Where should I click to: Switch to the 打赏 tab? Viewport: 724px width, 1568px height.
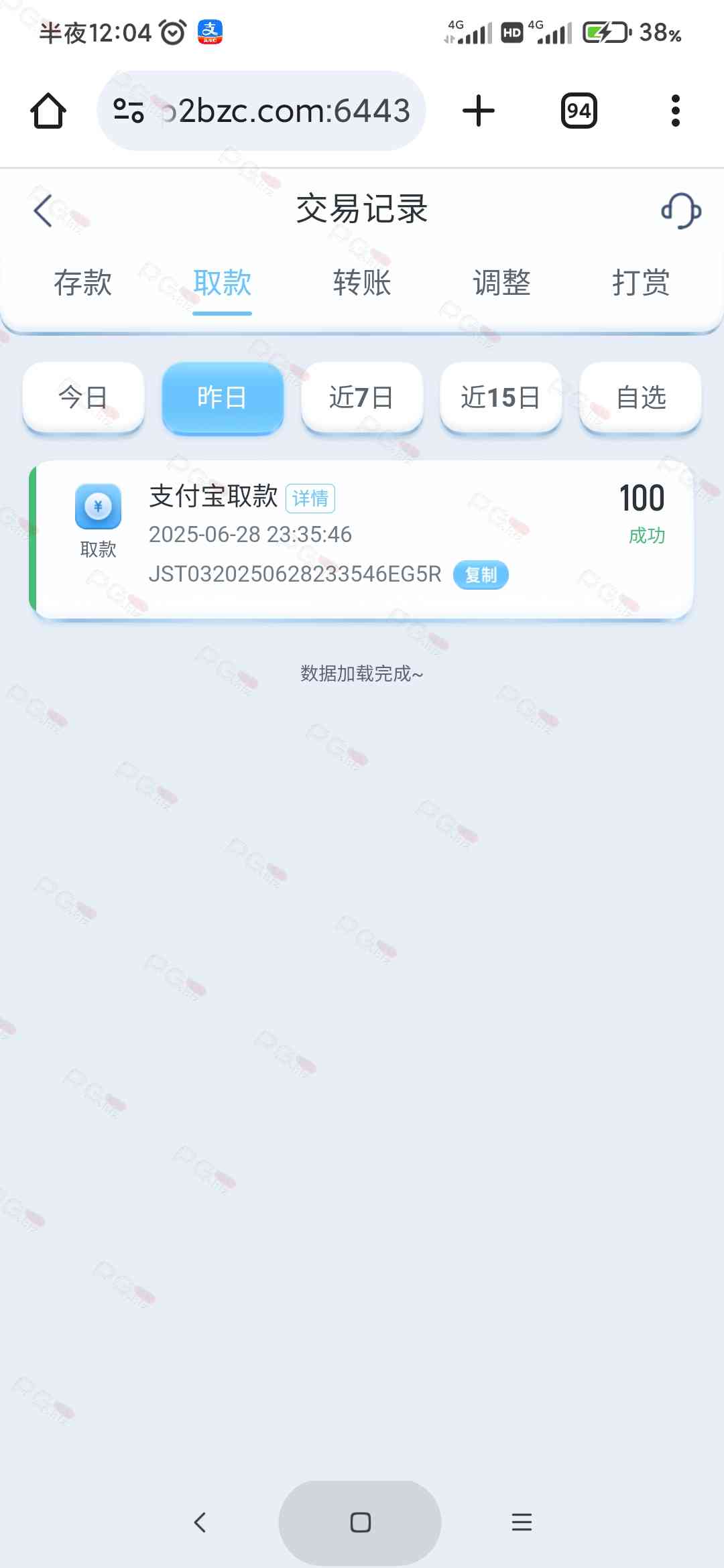(640, 283)
